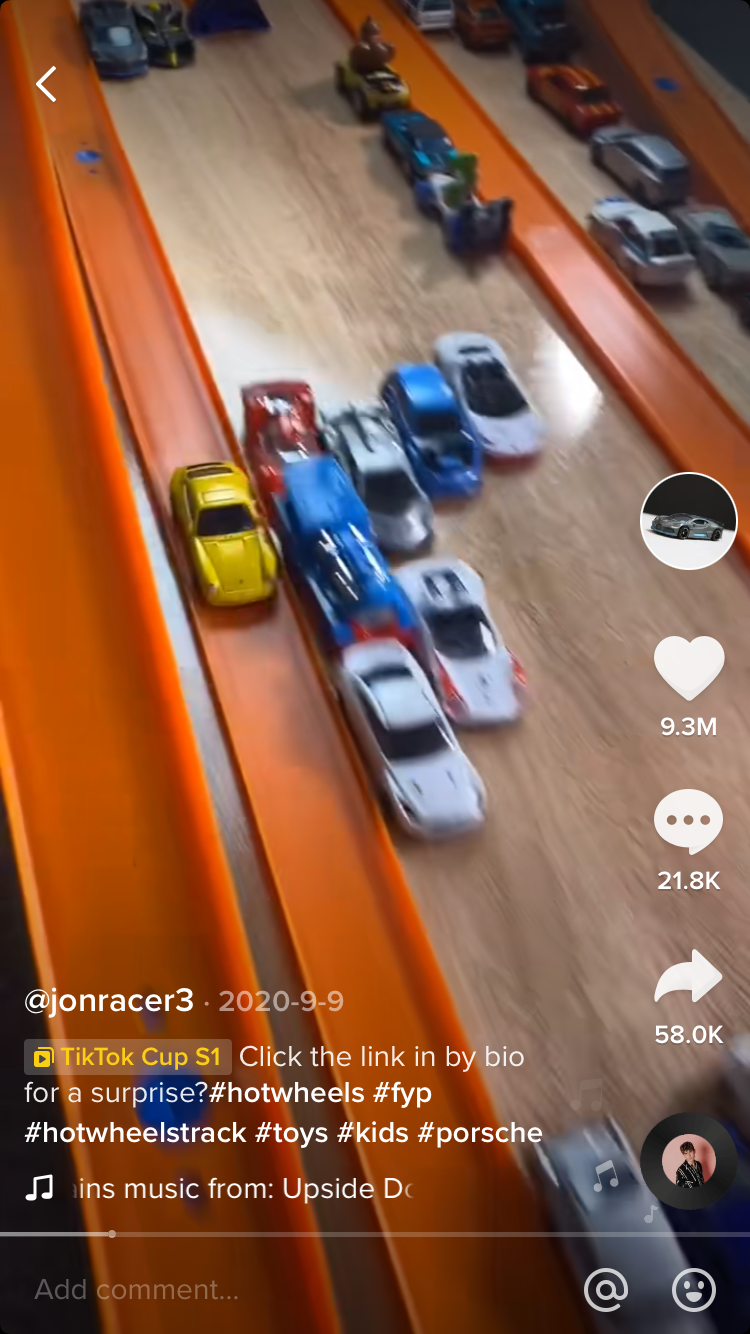Mention someone with the @ icon
This screenshot has width=750, height=1334.
tap(605, 1290)
